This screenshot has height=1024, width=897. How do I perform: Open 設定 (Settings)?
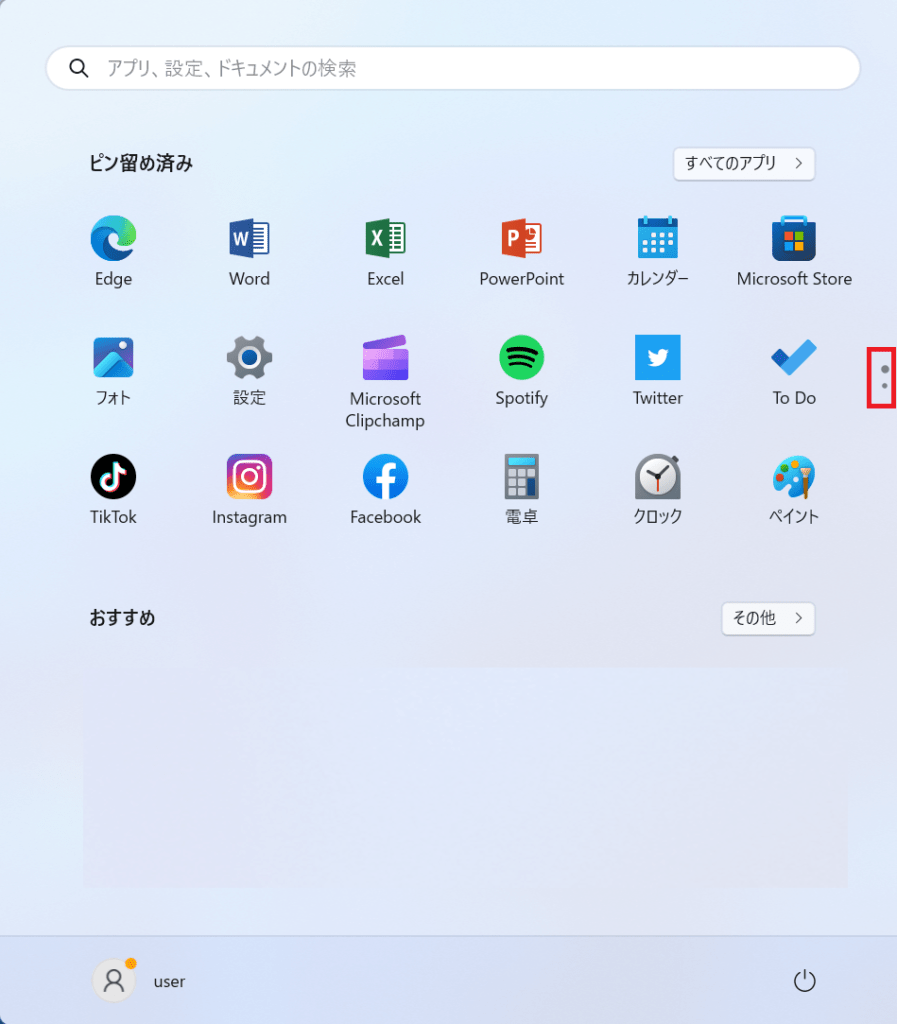[x=249, y=359]
